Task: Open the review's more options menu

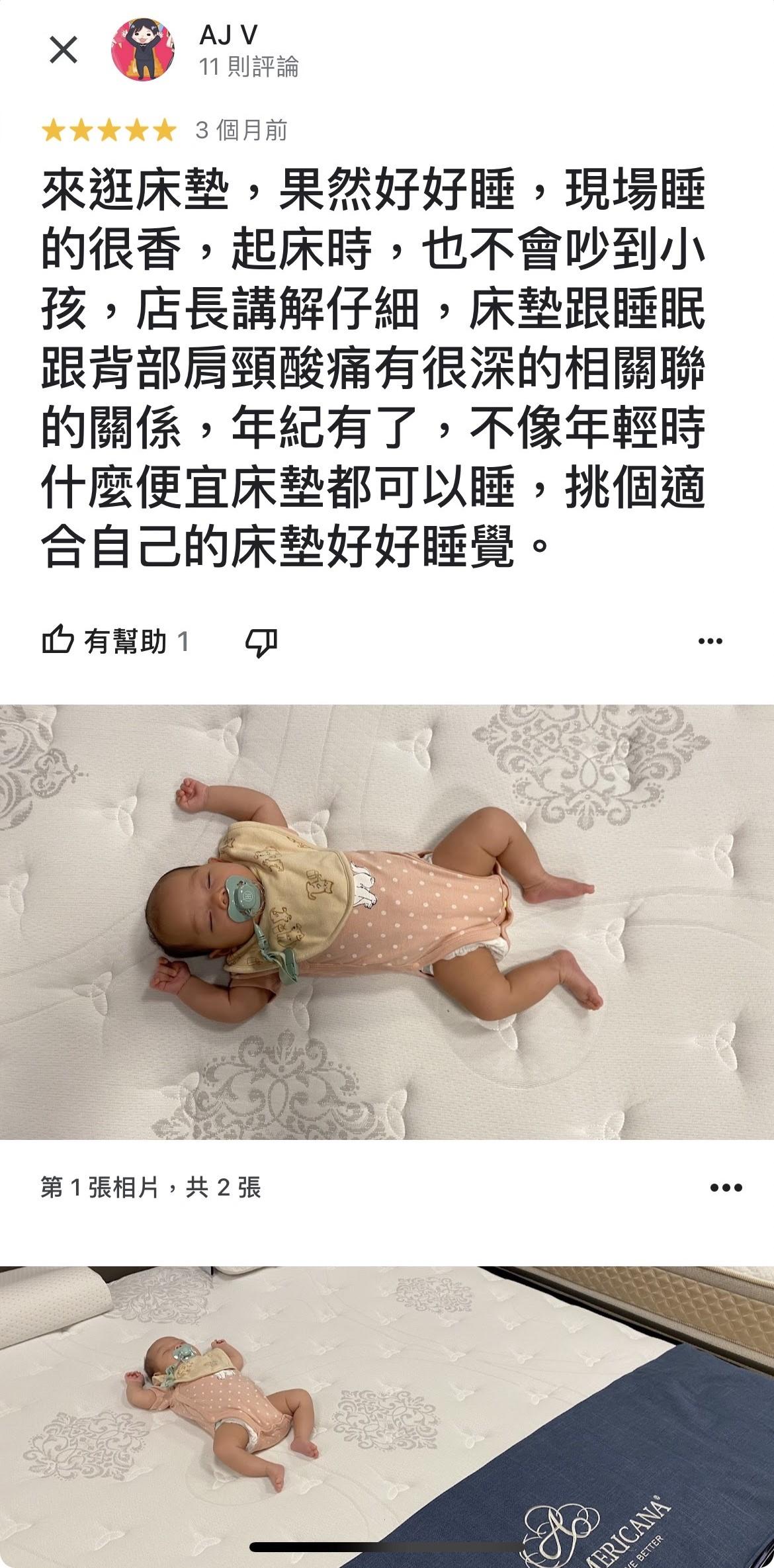Action: tap(710, 641)
